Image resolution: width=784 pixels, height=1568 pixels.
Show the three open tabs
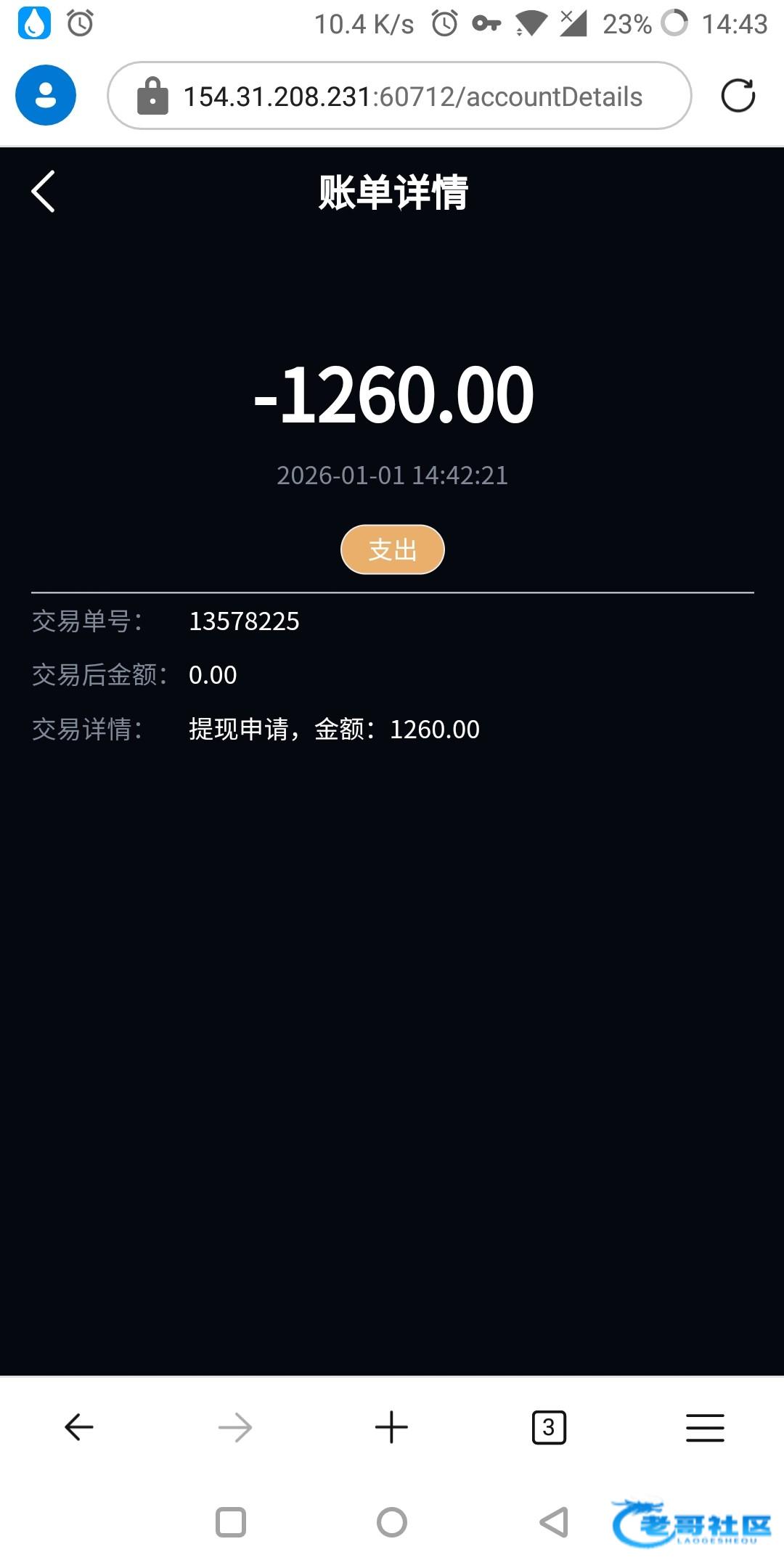pyautogui.click(x=549, y=1427)
